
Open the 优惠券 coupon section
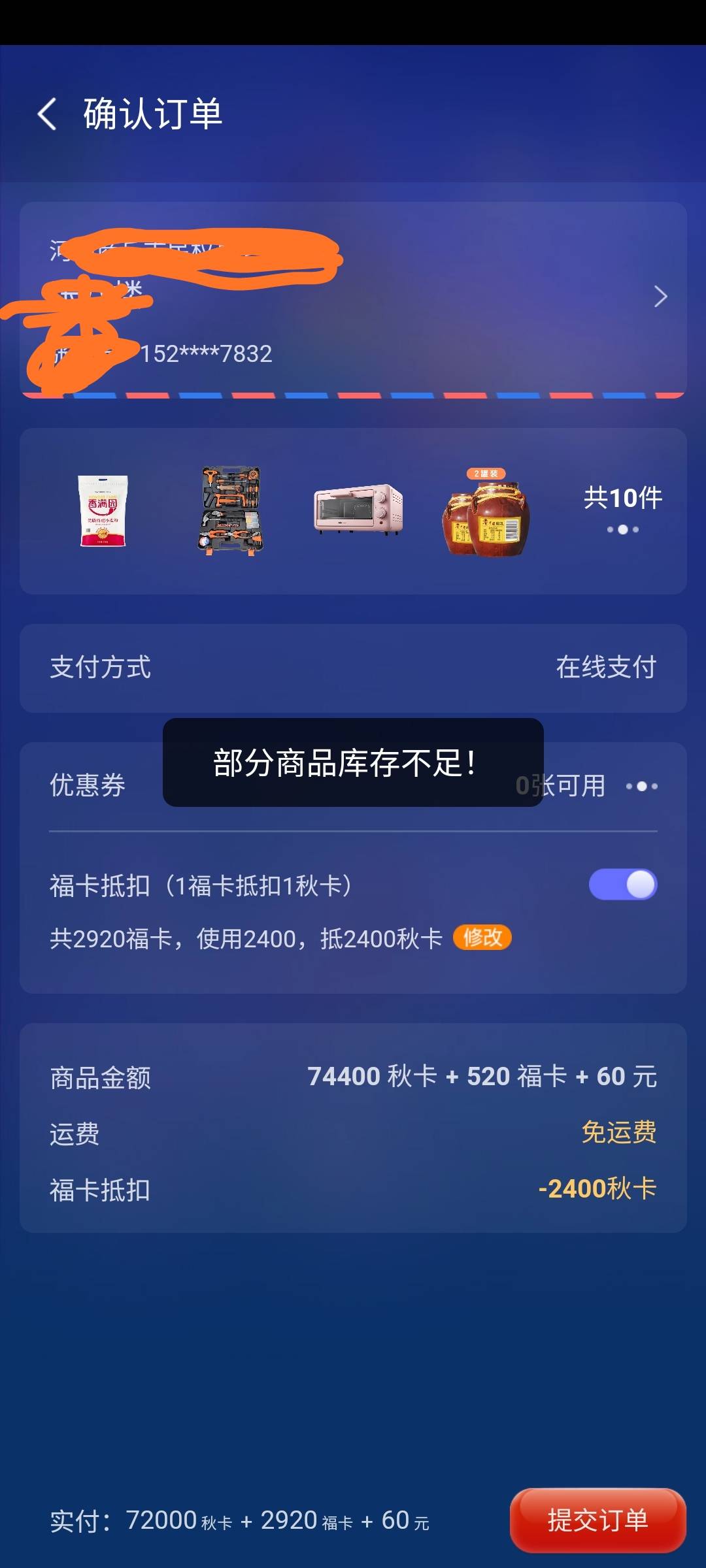click(88, 786)
